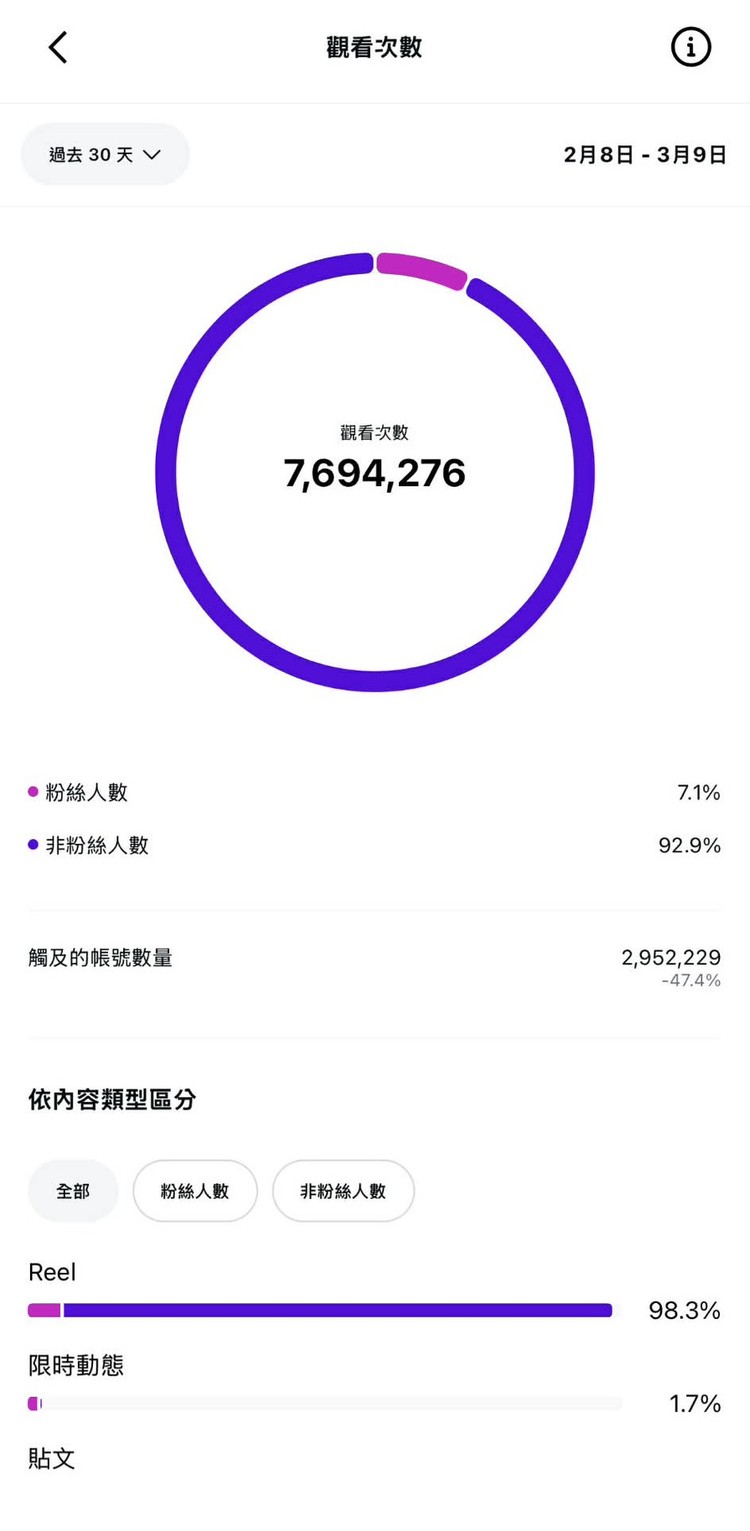The height and width of the screenshot is (1531, 750).
Task: Switch to the 粉絲人數 content filter
Action: [195, 1191]
